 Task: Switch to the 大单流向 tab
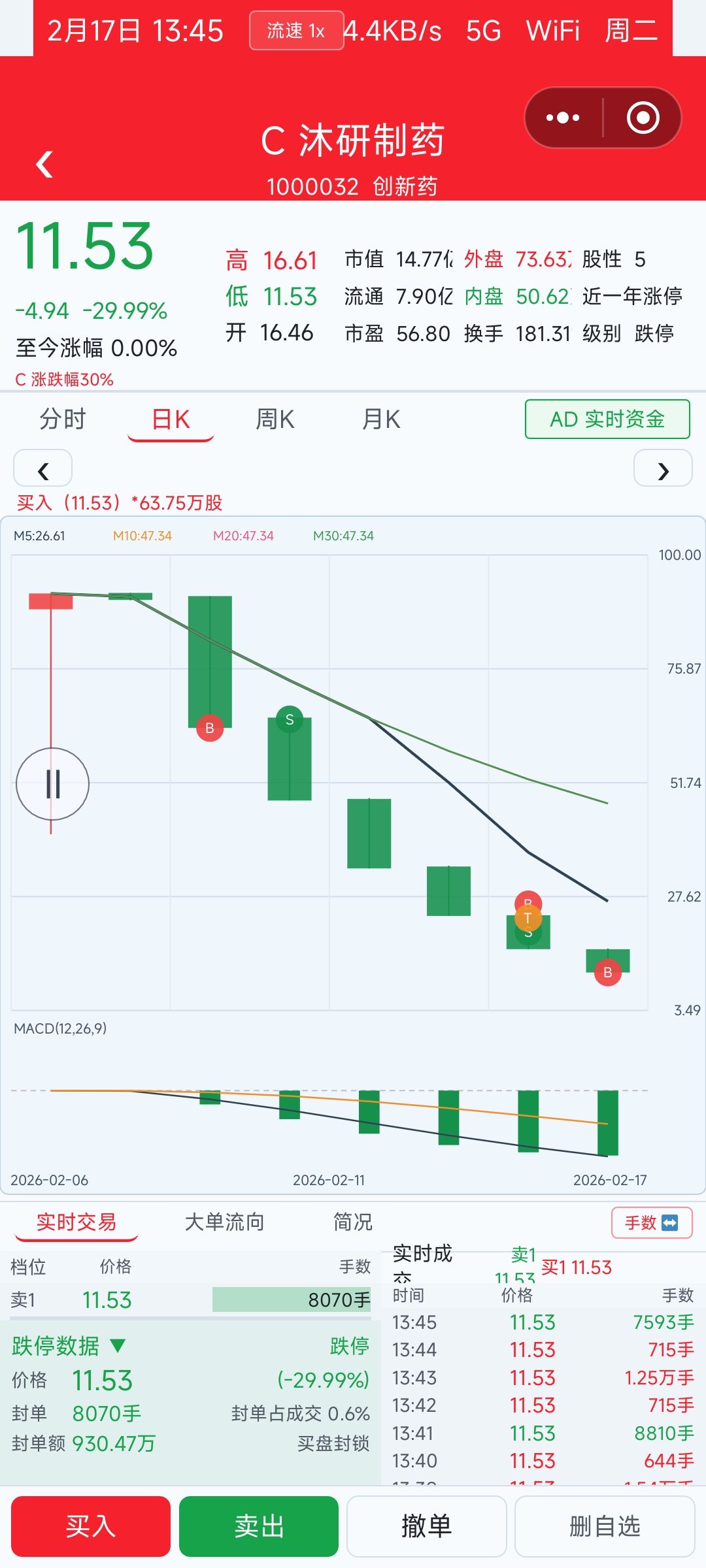(x=224, y=1222)
